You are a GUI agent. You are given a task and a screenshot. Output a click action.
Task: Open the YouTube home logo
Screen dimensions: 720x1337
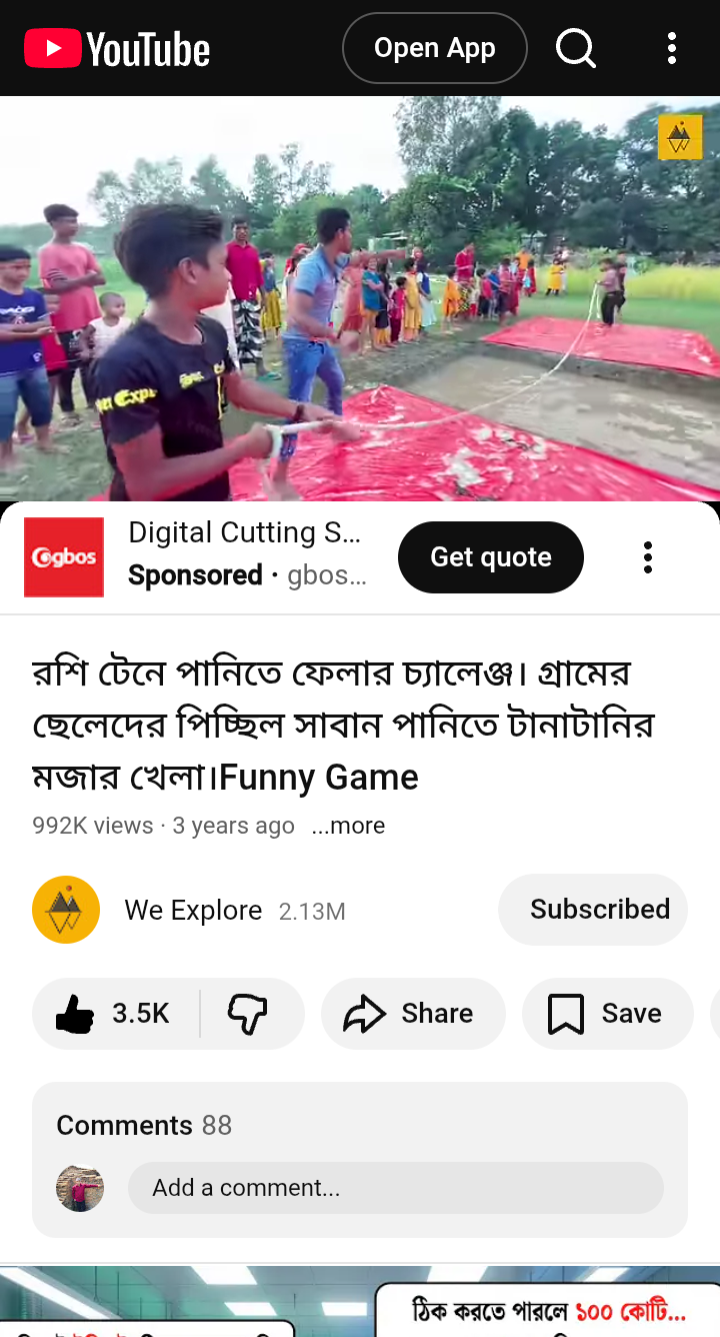[117, 48]
